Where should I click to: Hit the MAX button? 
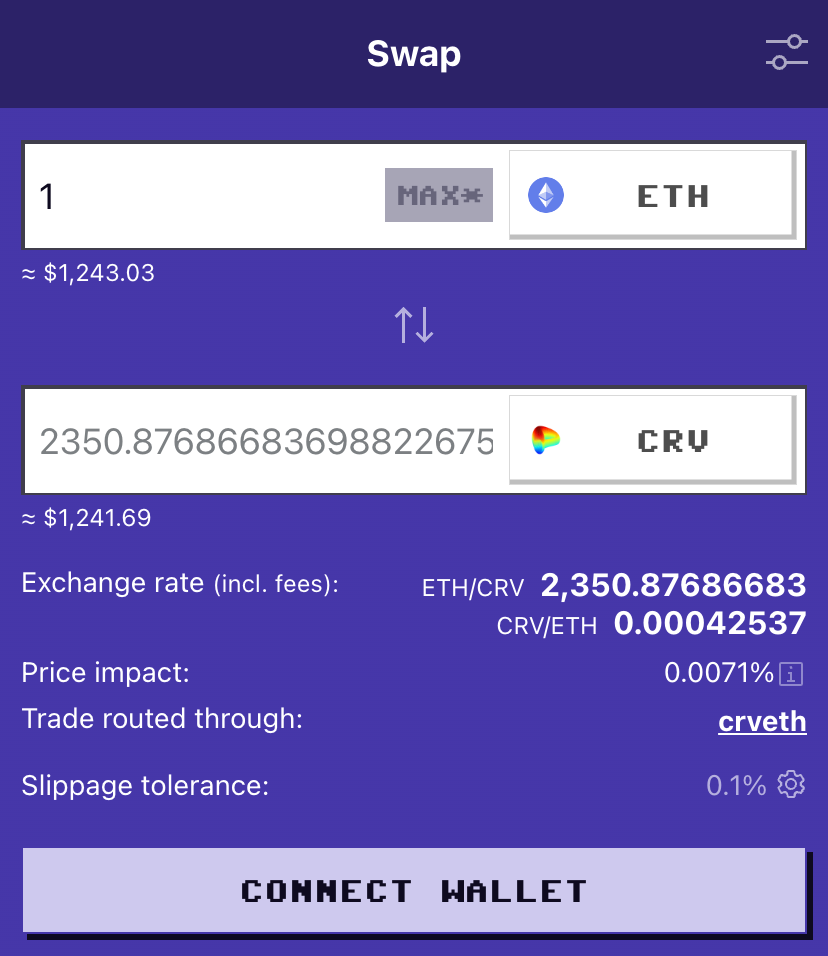click(x=439, y=195)
